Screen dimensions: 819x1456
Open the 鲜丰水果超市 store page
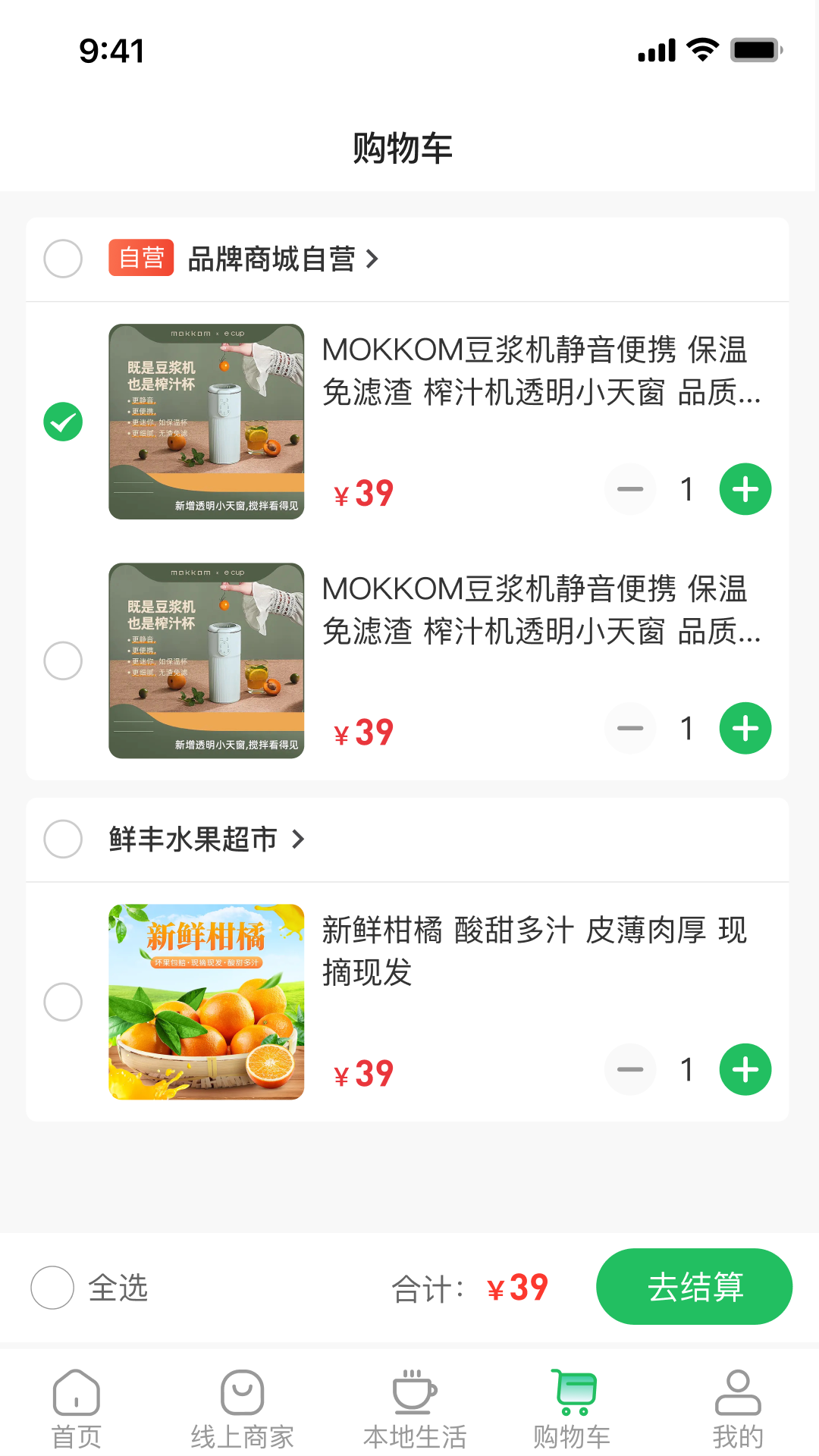(x=206, y=839)
